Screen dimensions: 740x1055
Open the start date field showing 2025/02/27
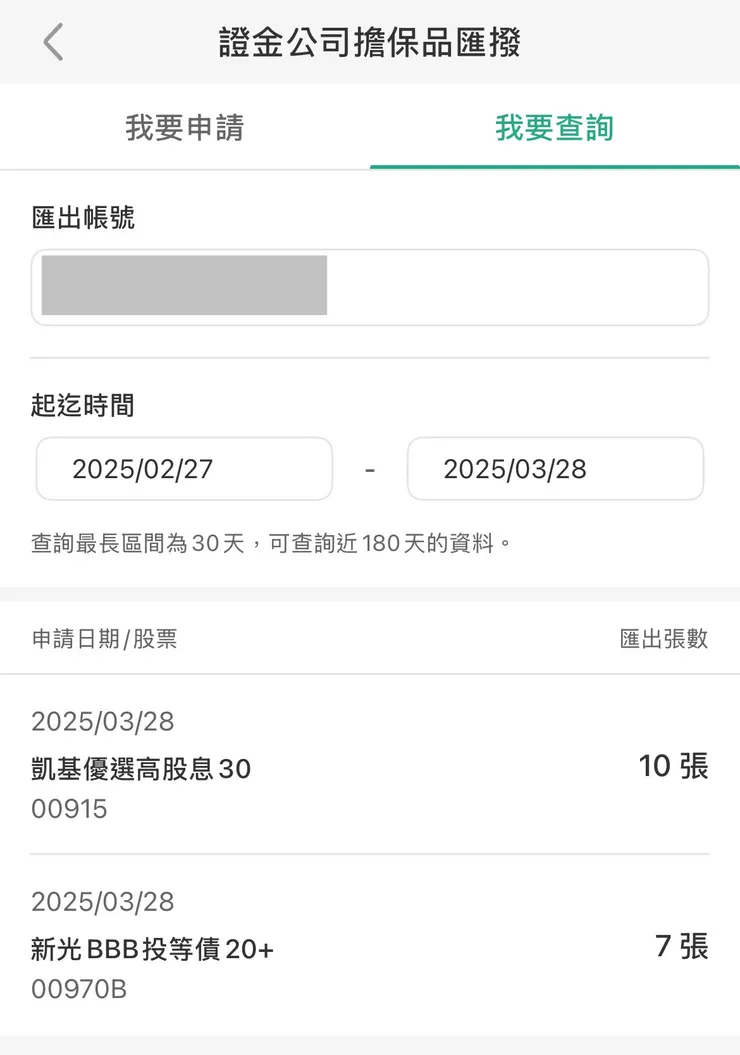(x=183, y=468)
